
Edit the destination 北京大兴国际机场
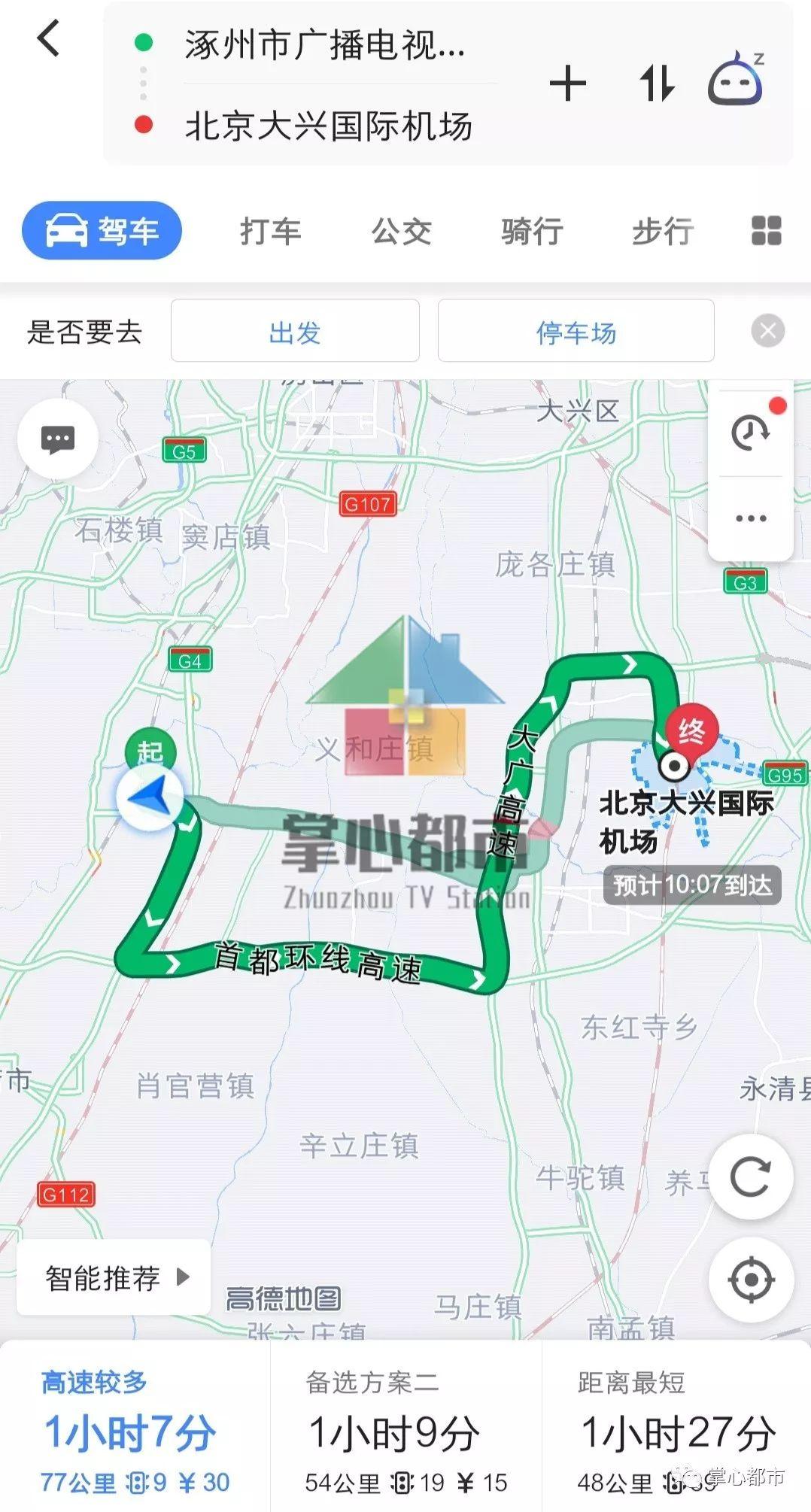(328, 126)
